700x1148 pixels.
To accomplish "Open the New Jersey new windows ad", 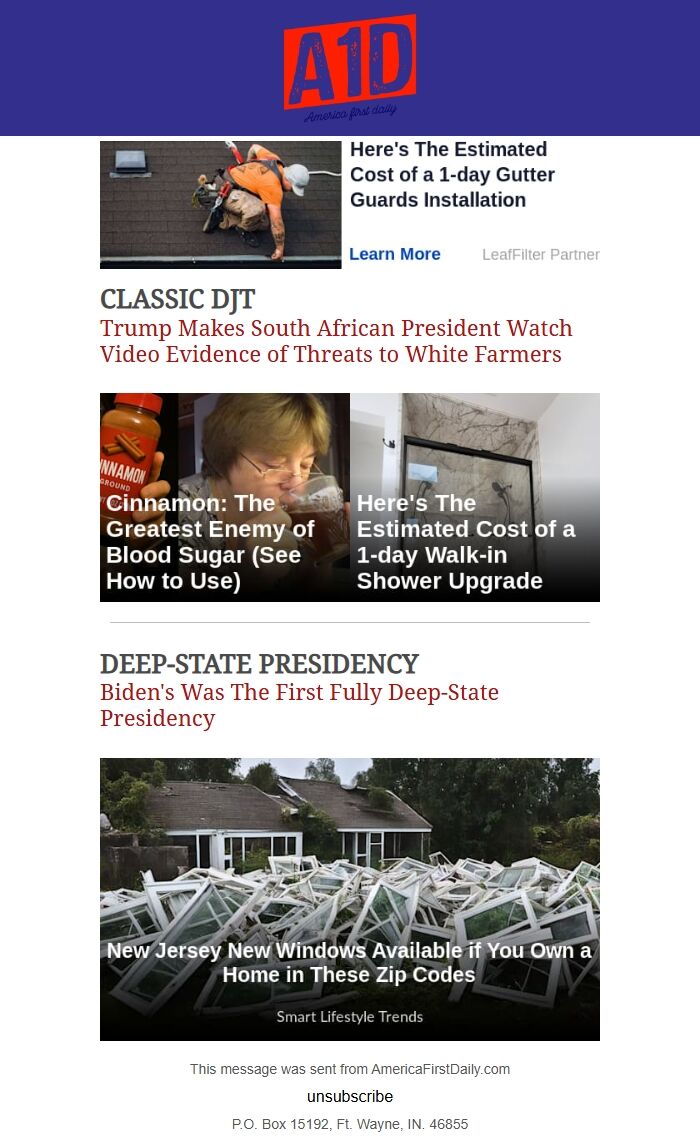I will pyautogui.click(x=349, y=899).
